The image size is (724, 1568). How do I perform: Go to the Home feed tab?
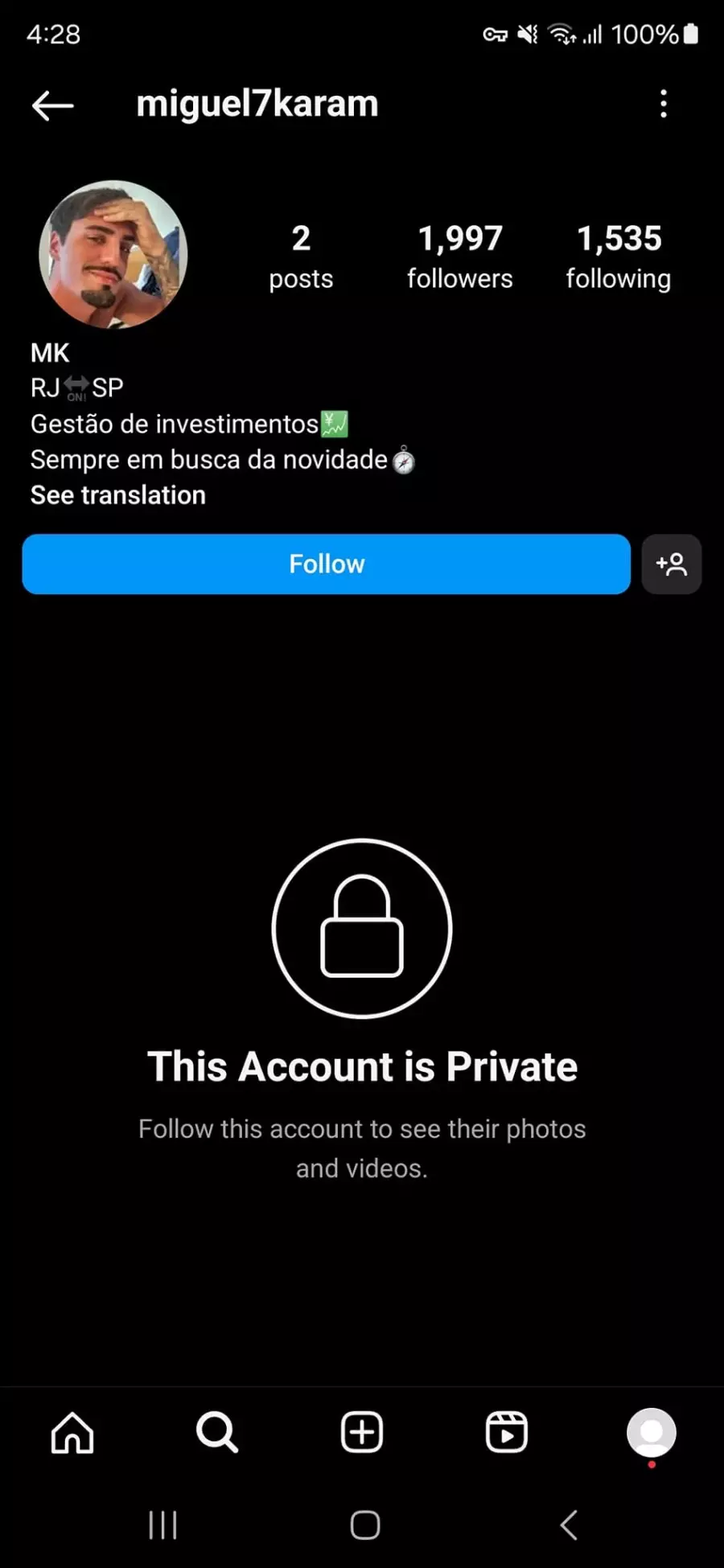tap(72, 1433)
